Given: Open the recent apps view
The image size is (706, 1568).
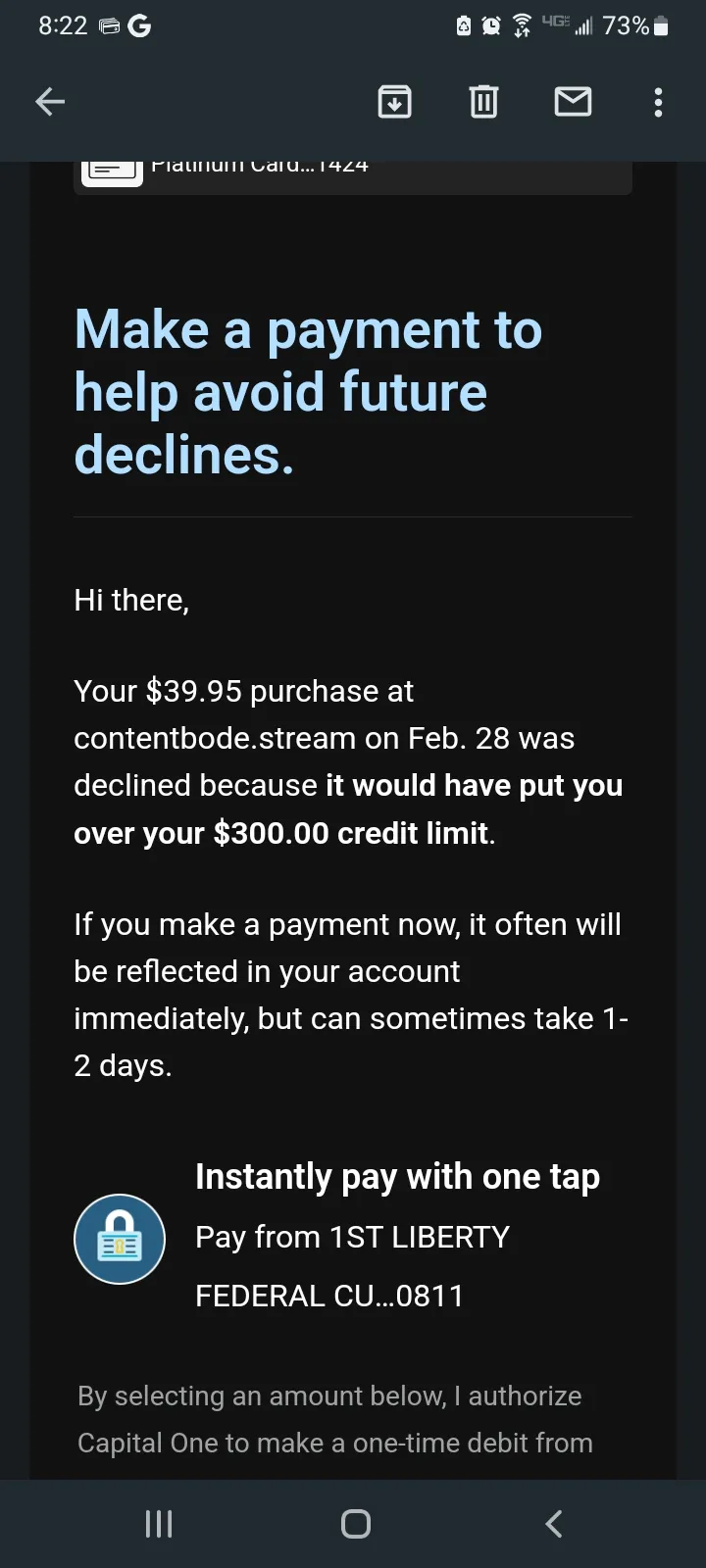Looking at the screenshot, I should (x=158, y=1523).
